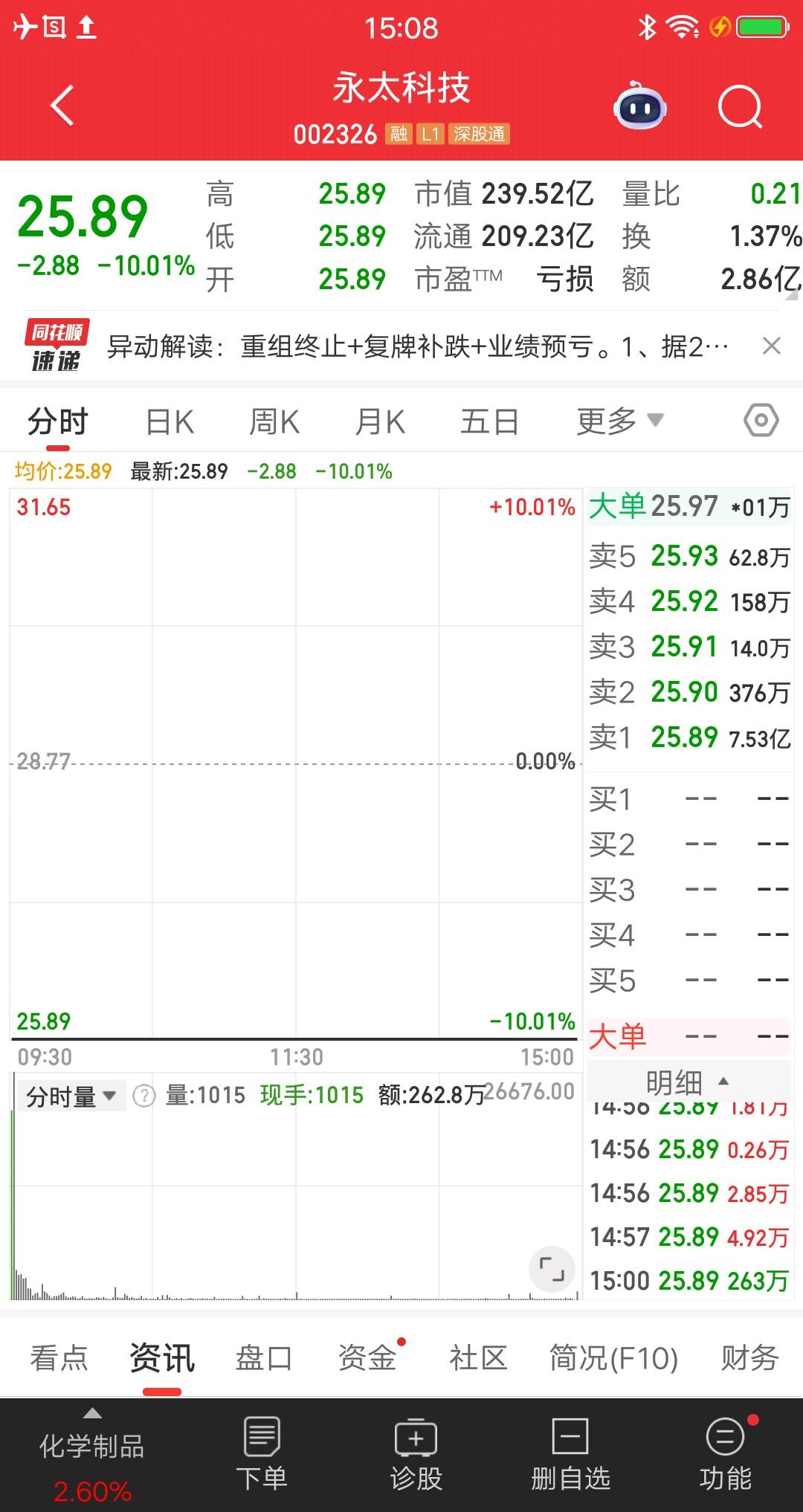Screen dimensions: 803x1512
Task: Tap the help question mark near 分时量
Action: tap(143, 1095)
